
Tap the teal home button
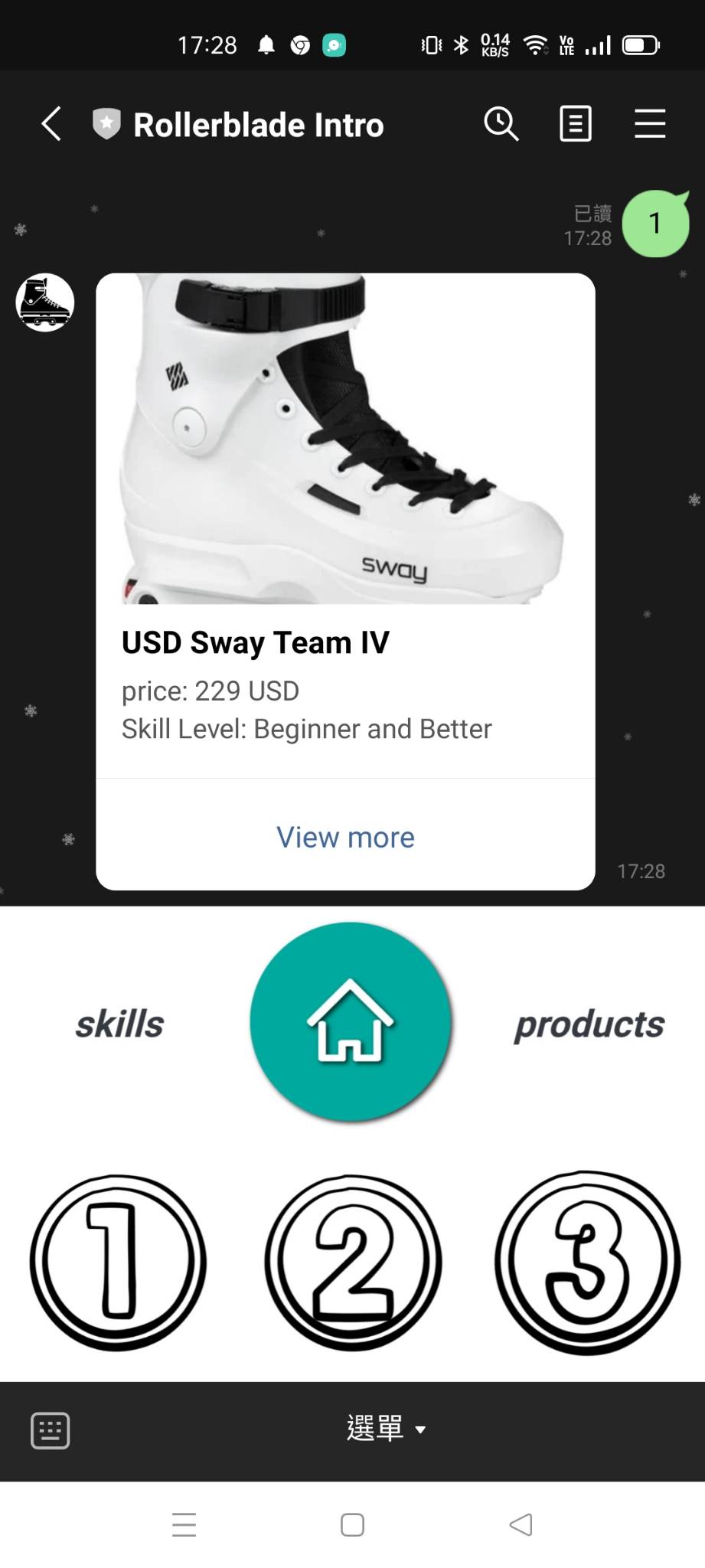[351, 1021]
